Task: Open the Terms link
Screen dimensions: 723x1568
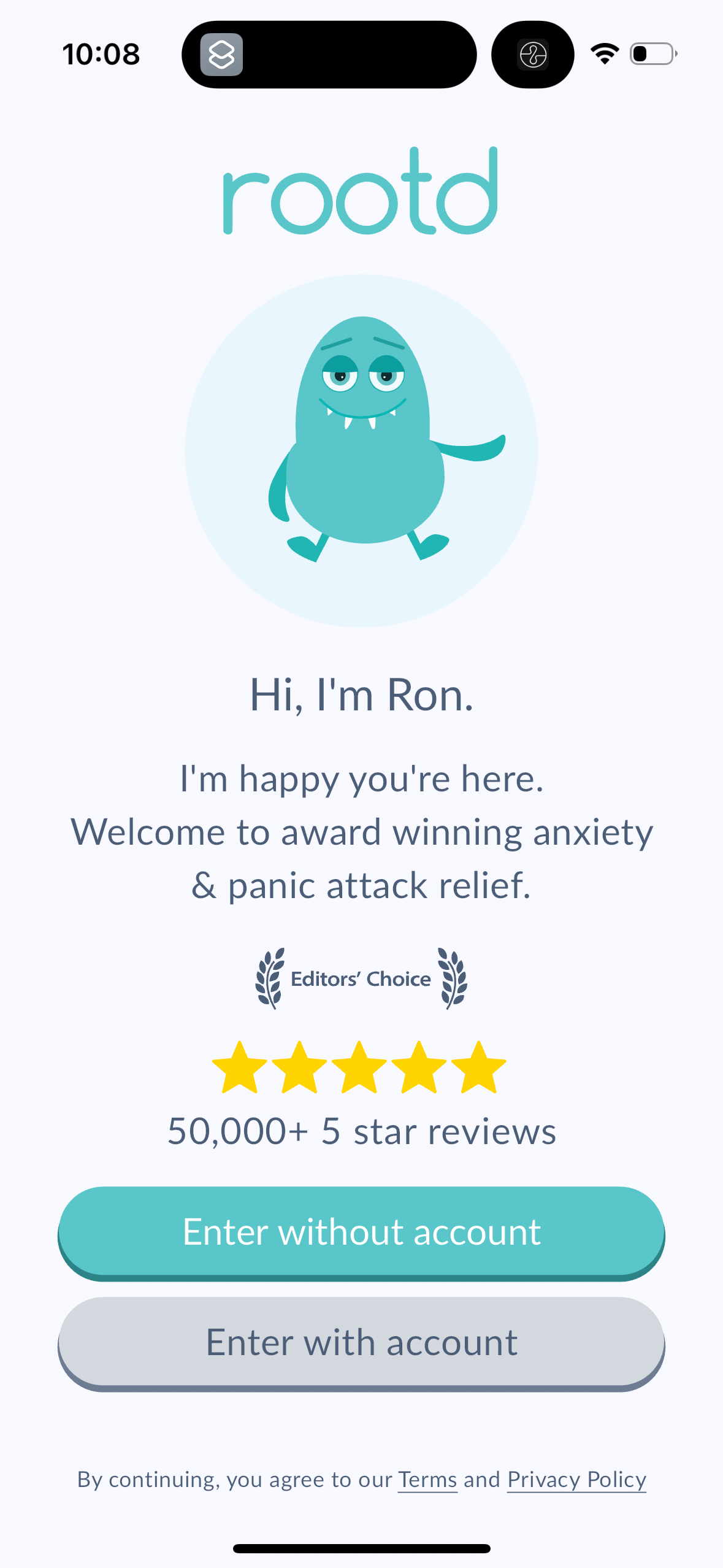Action: (427, 1480)
